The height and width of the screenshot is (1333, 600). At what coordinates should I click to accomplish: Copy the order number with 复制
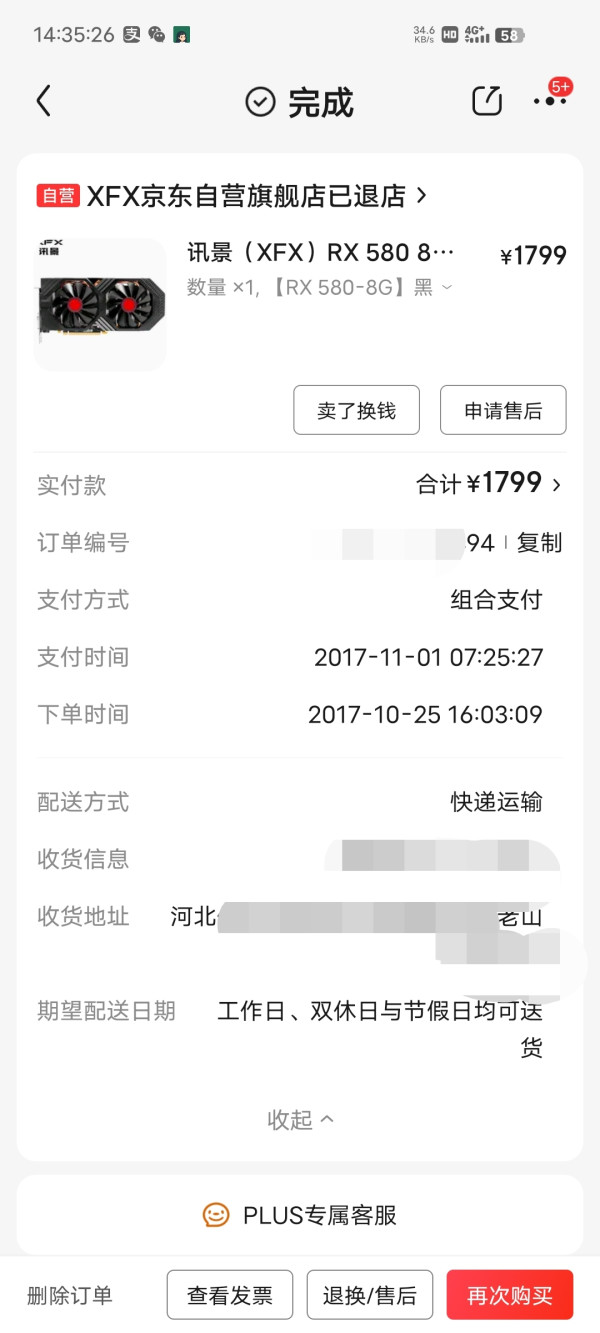click(540, 543)
